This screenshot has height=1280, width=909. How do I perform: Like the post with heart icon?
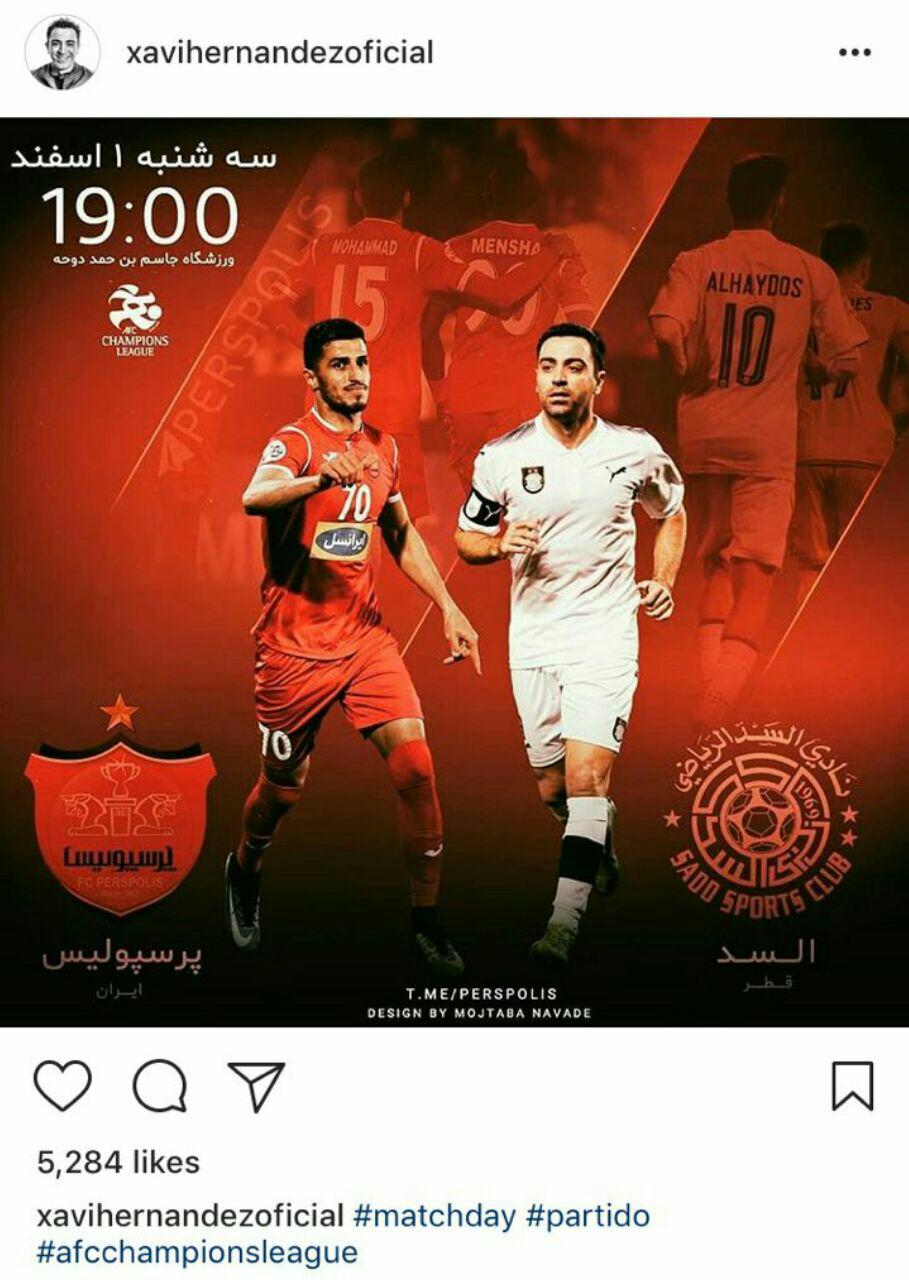[62, 1086]
